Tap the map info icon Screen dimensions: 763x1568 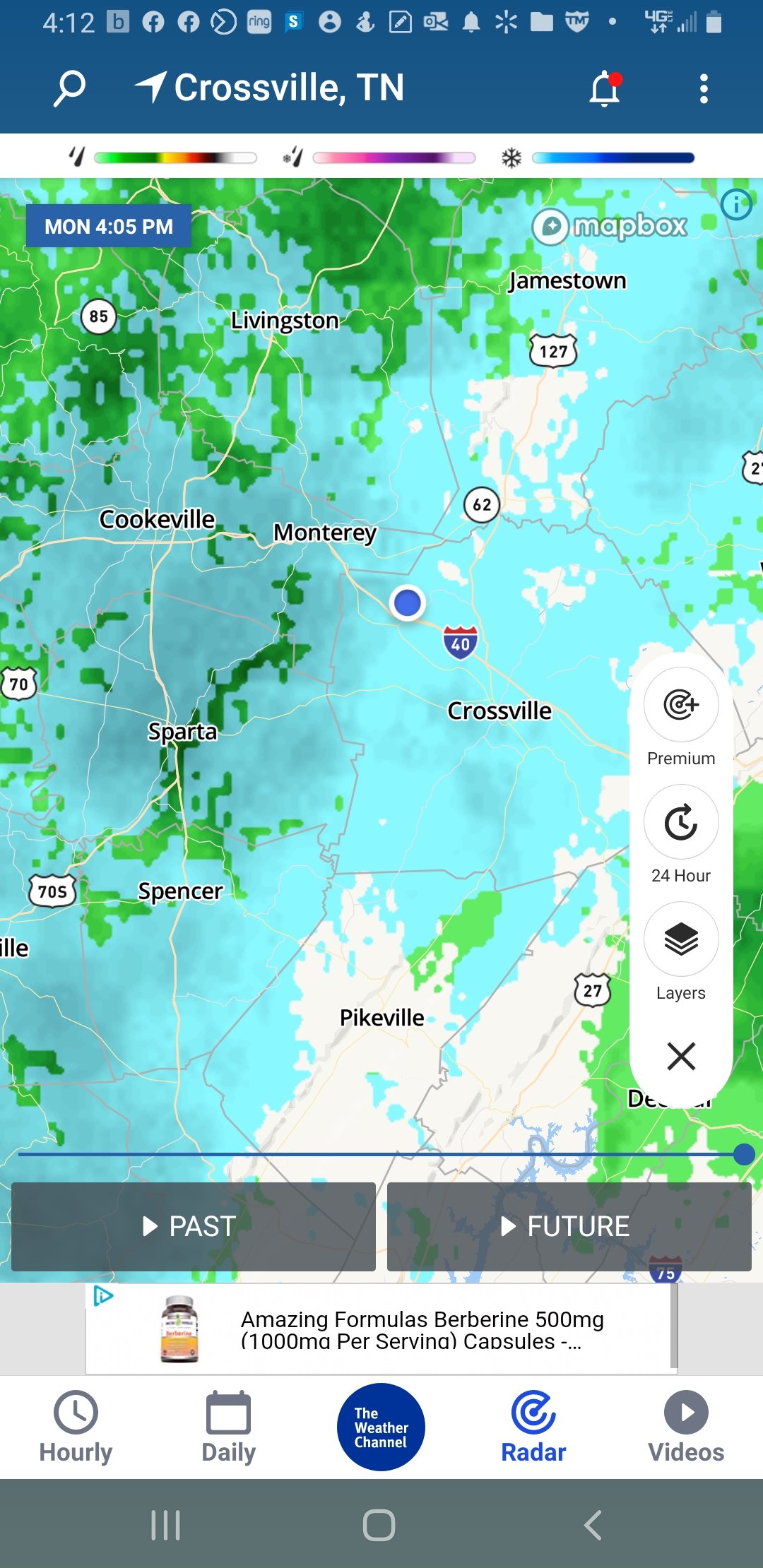[x=737, y=205]
